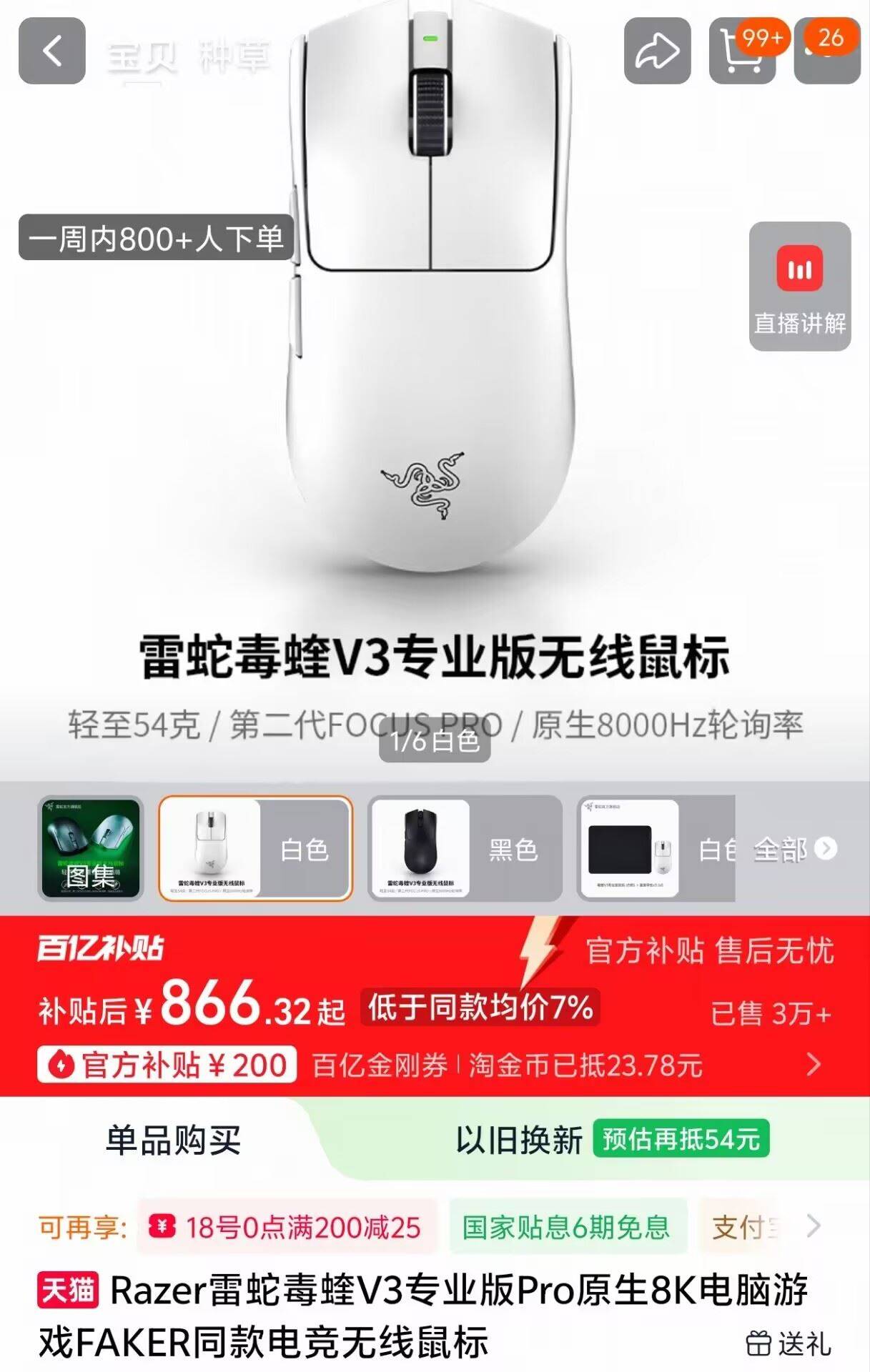Select the 白色 color option
Viewport: 870px width, 1372px height.
click(256, 847)
